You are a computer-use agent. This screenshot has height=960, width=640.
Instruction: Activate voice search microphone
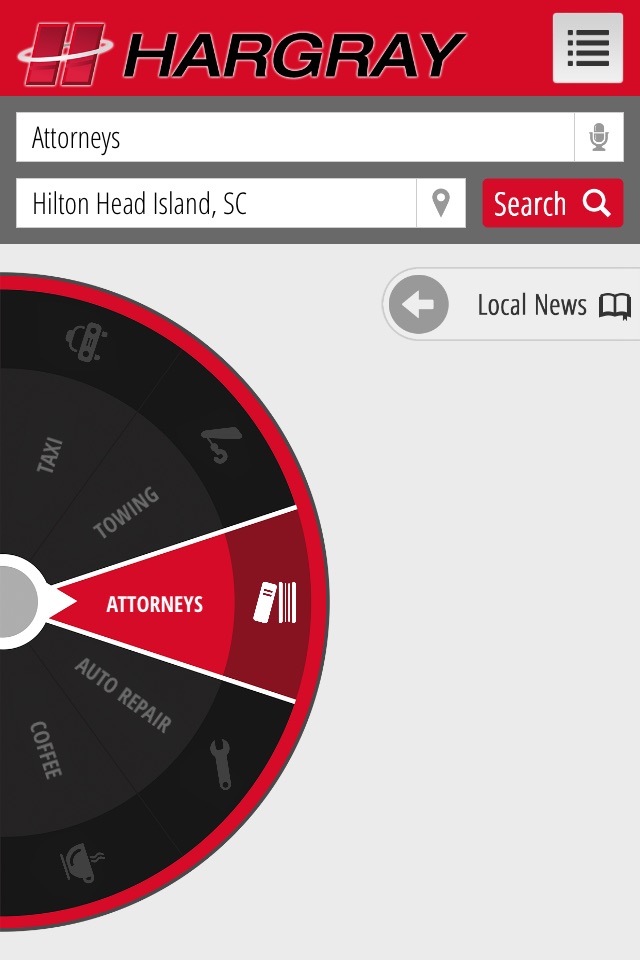pos(599,138)
